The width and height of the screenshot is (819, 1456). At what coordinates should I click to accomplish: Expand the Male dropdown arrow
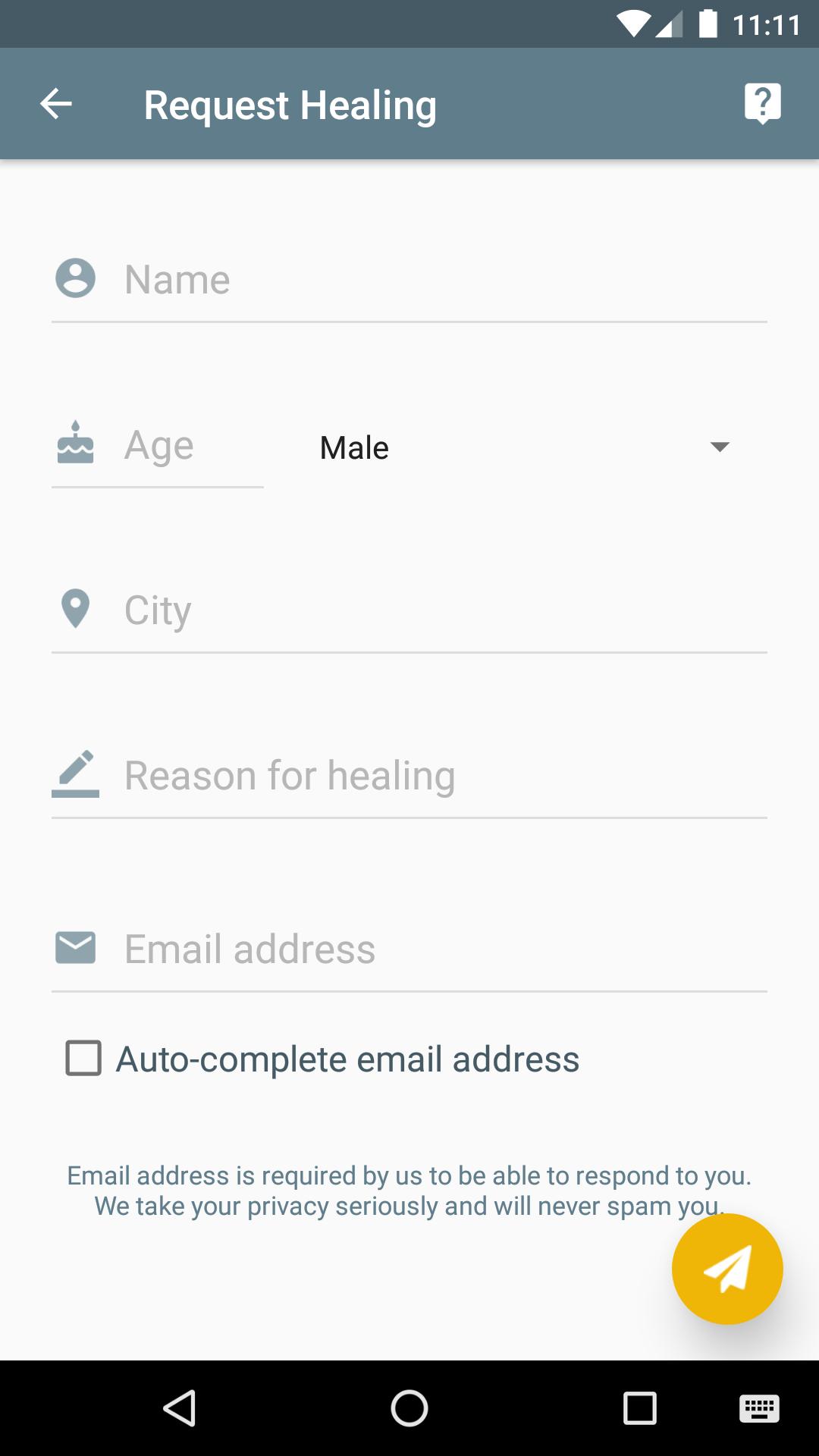[719, 447]
